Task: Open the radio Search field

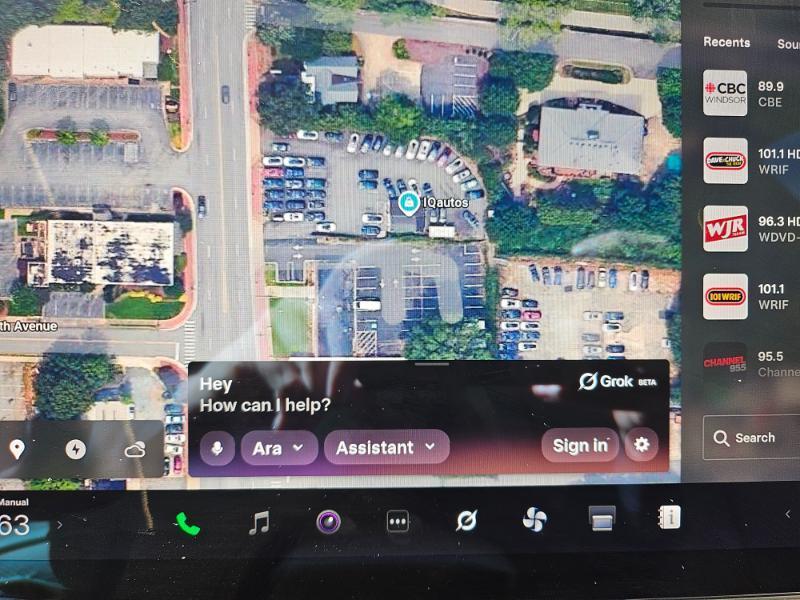Action: (x=751, y=438)
